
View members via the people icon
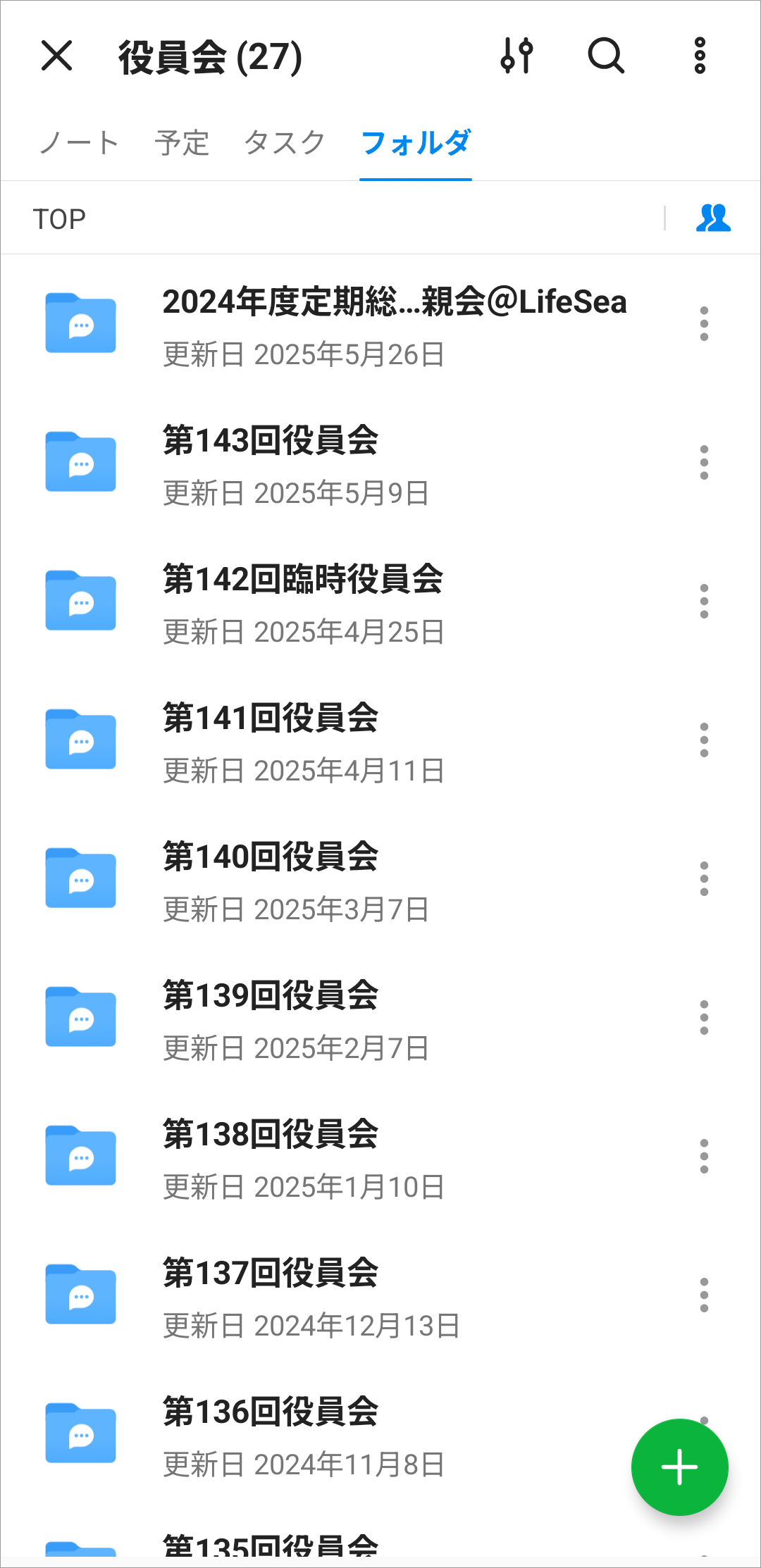[712, 218]
